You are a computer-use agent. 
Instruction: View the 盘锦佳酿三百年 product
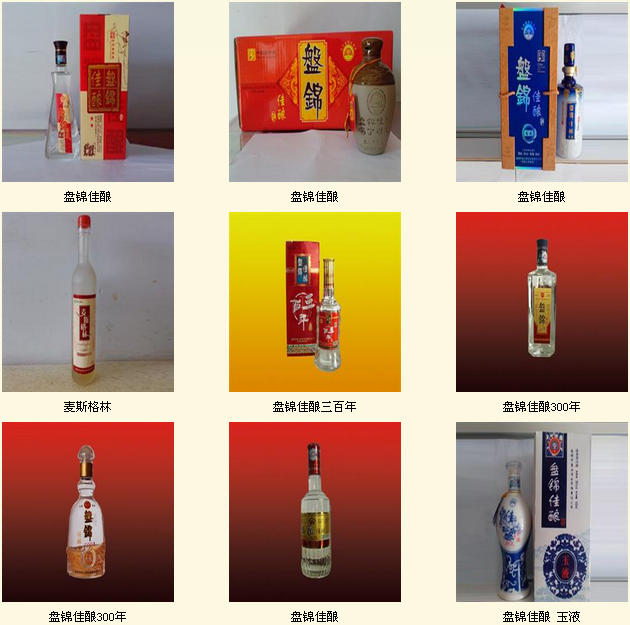[x=315, y=302]
